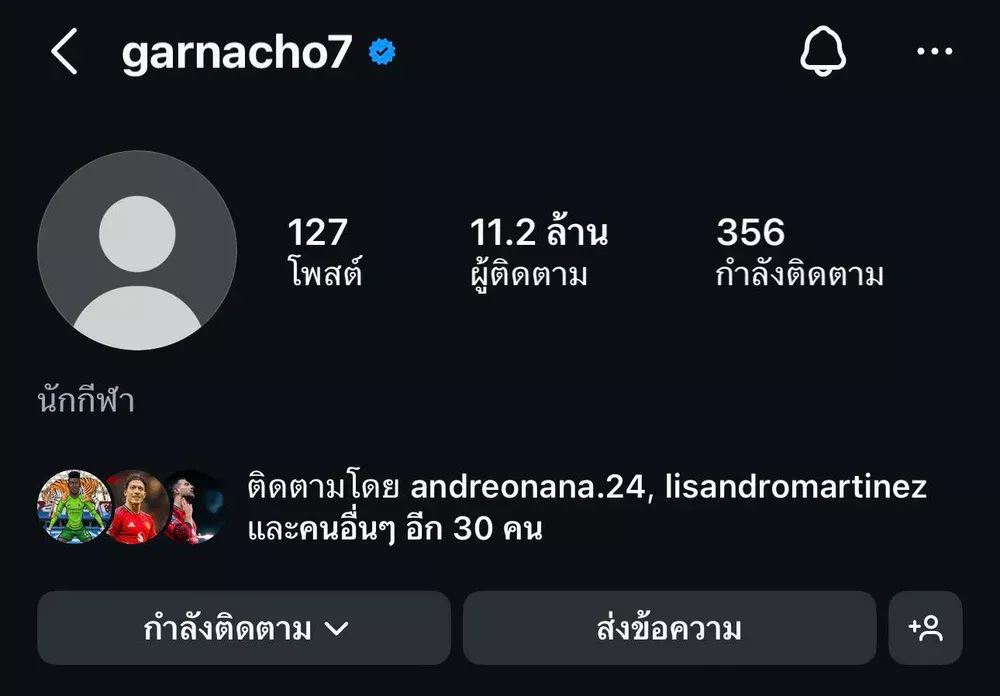The height and width of the screenshot is (696, 1000).
Task: Expand the กำลังติดตาม following dropdown
Action: click(x=245, y=629)
